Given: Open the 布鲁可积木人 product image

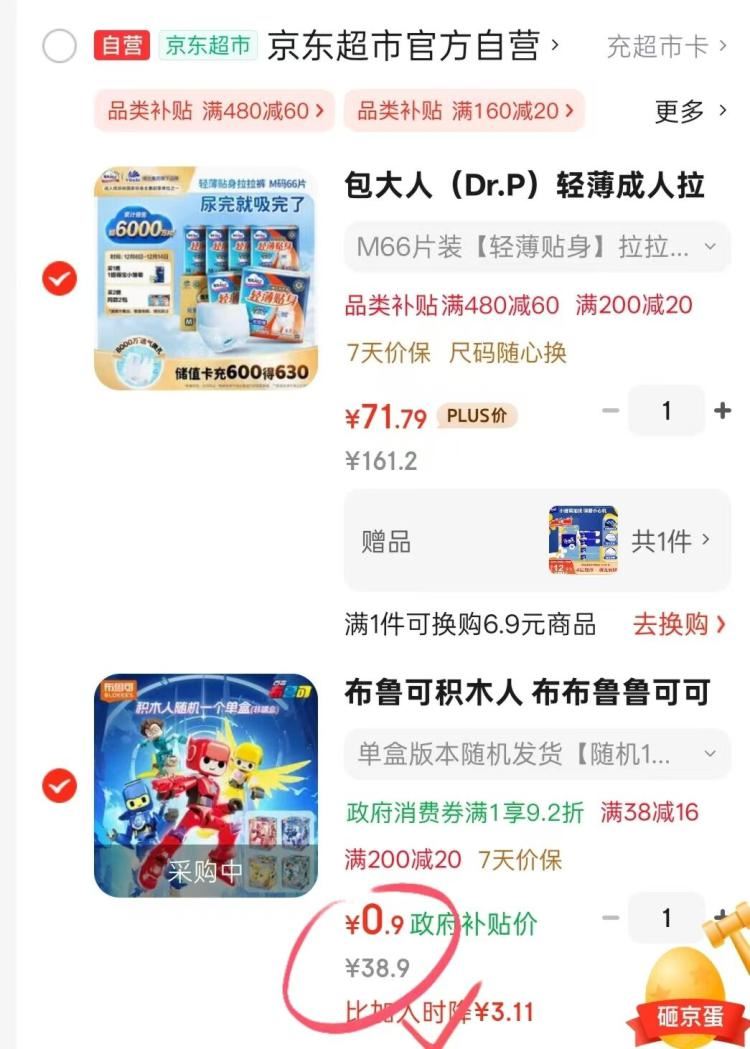Looking at the screenshot, I should [x=205, y=786].
